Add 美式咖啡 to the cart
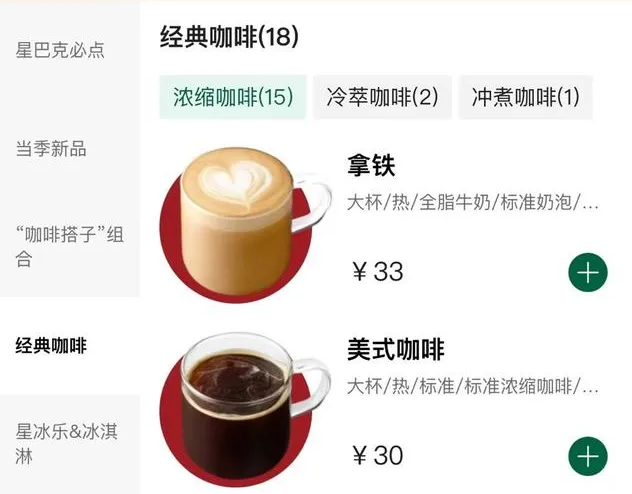Viewport: 632px width, 494px height. tap(588, 456)
